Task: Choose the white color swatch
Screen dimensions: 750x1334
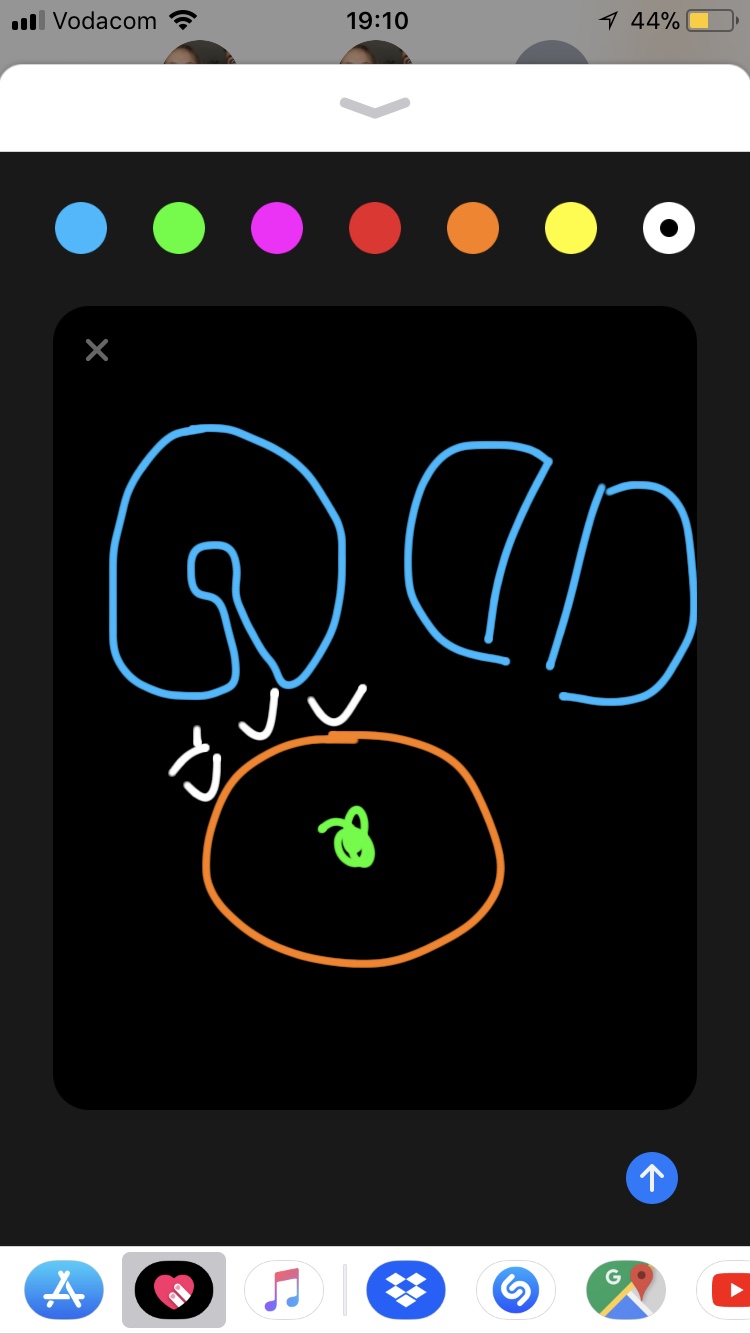Action: 669,228
